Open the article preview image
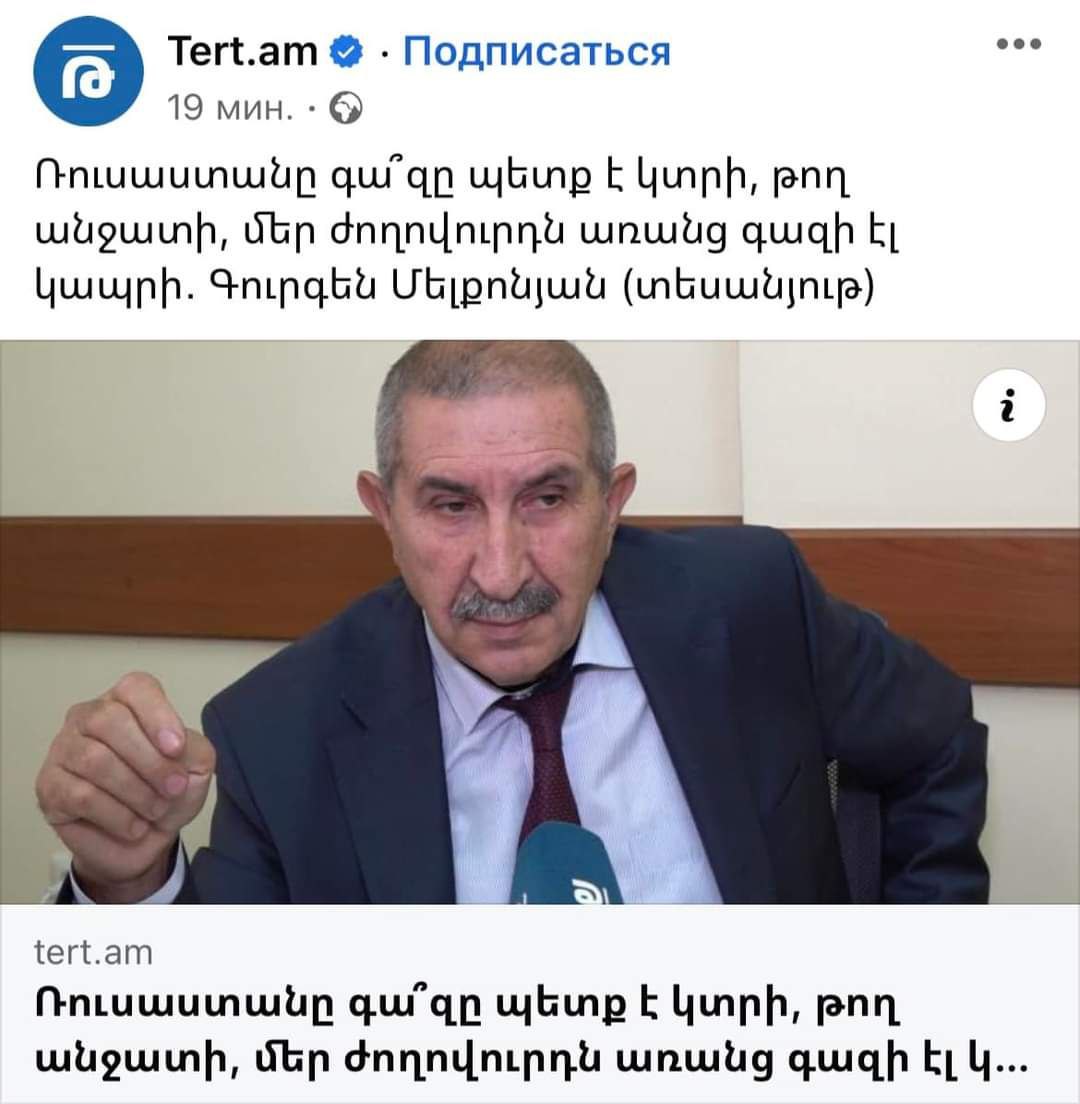Viewport: 1080px width, 1104px height. (x=540, y=640)
